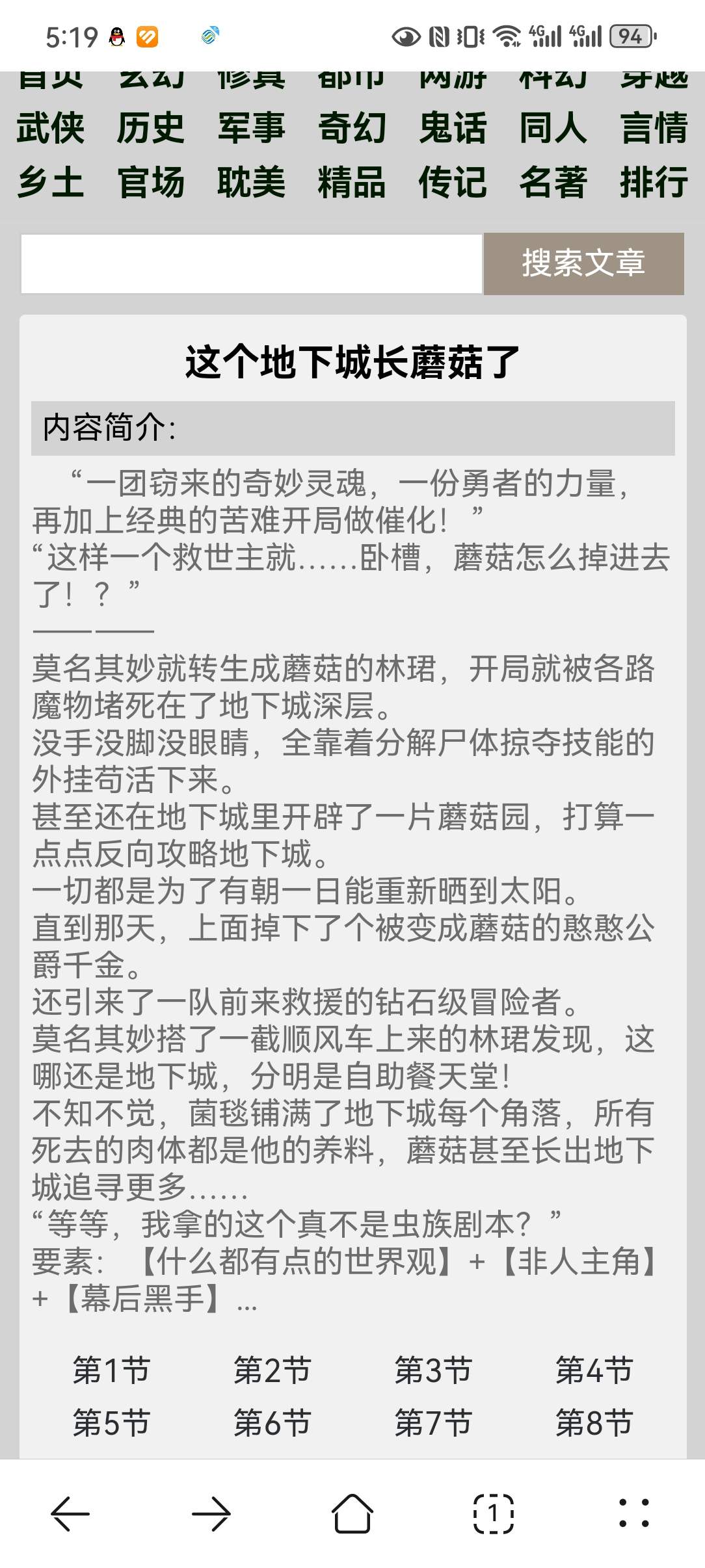Open chapter 第6节
The image size is (705, 1568).
tap(273, 1422)
